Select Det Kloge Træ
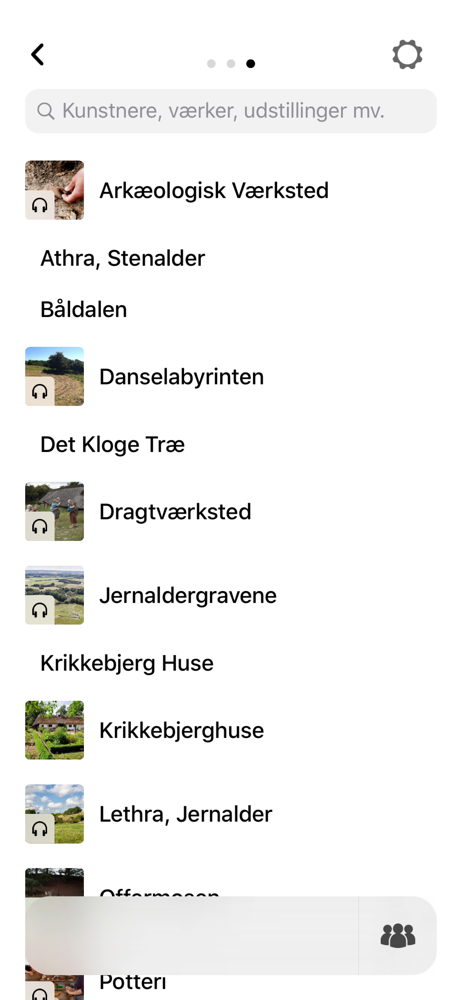The image size is (462, 1000). (x=231, y=445)
